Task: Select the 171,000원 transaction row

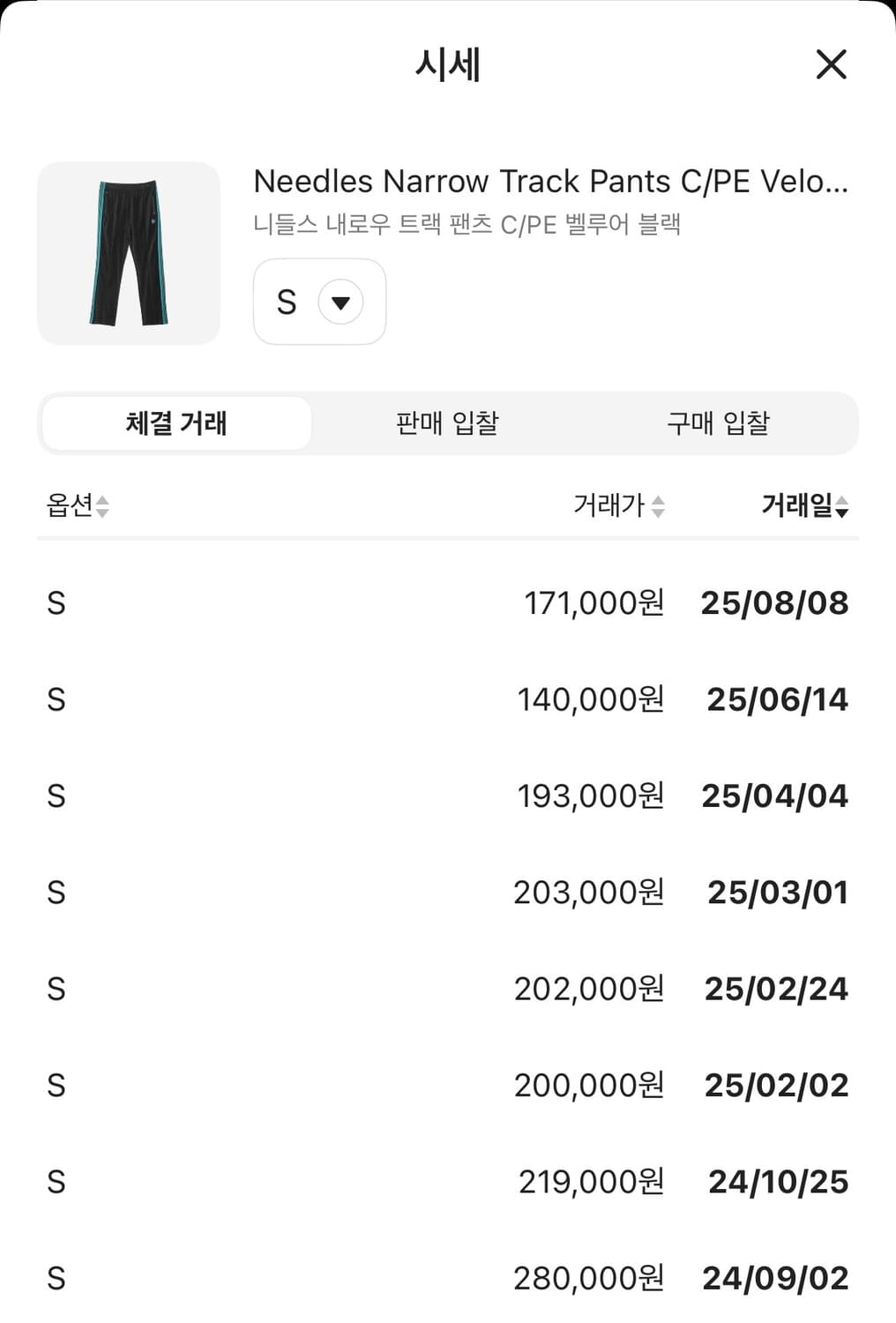Action: (x=448, y=602)
